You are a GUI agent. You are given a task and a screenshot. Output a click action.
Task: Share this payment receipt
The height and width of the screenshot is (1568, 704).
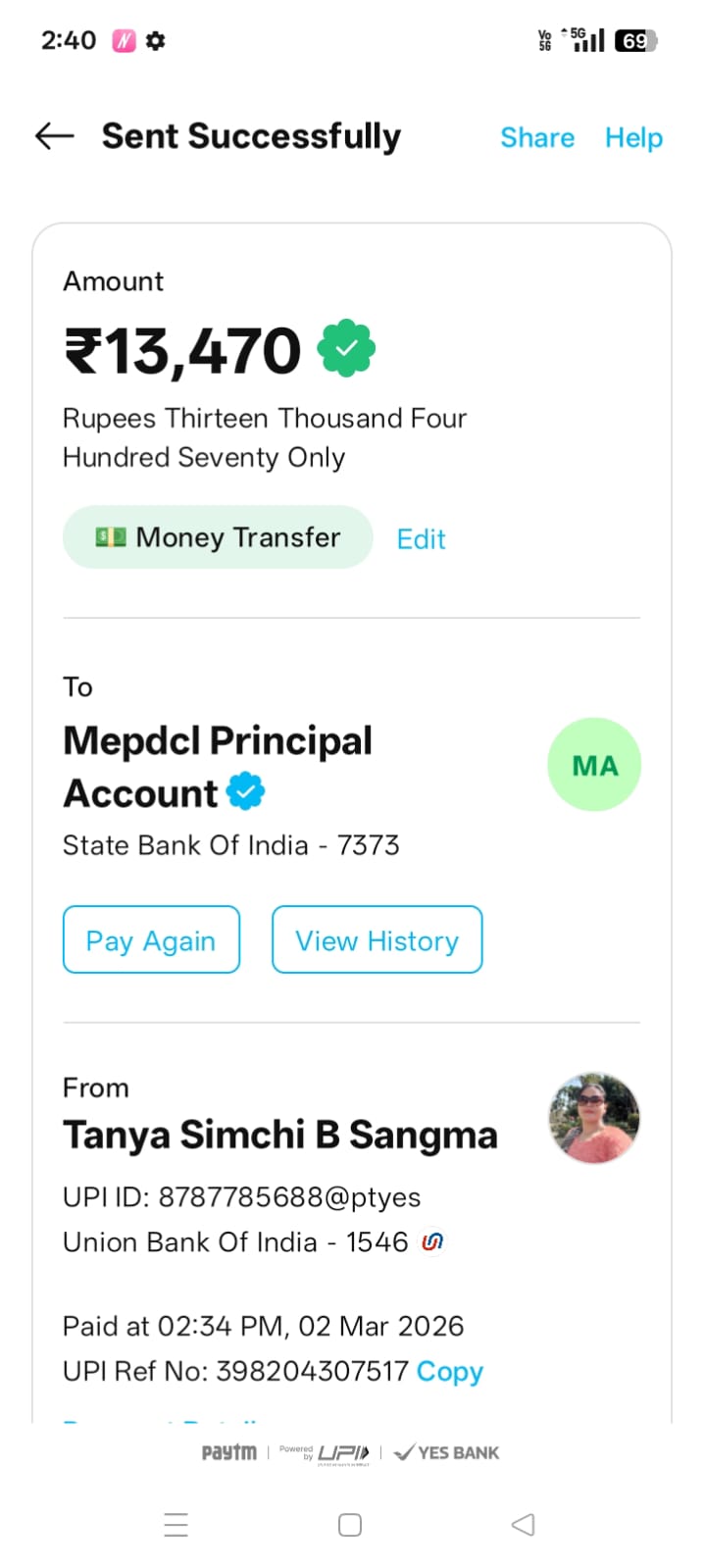[536, 137]
